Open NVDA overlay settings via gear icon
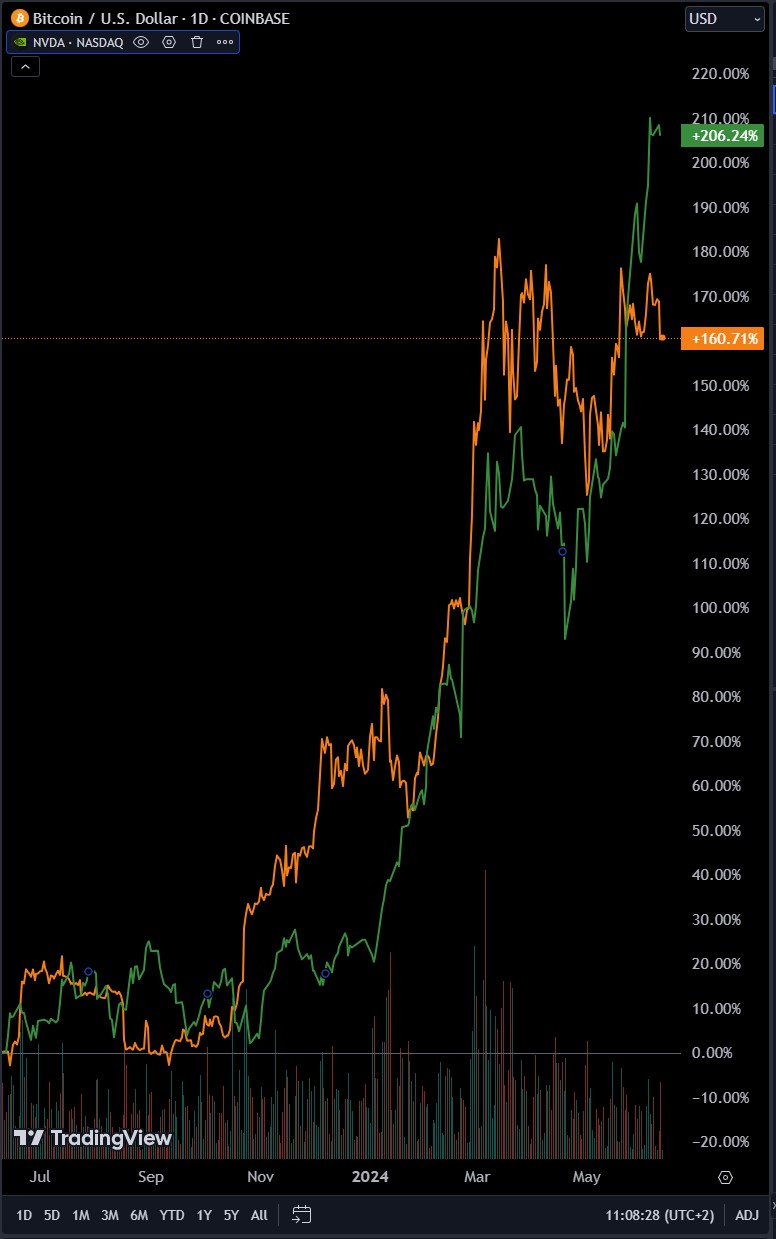Viewport: 776px width, 1239px height. point(168,42)
